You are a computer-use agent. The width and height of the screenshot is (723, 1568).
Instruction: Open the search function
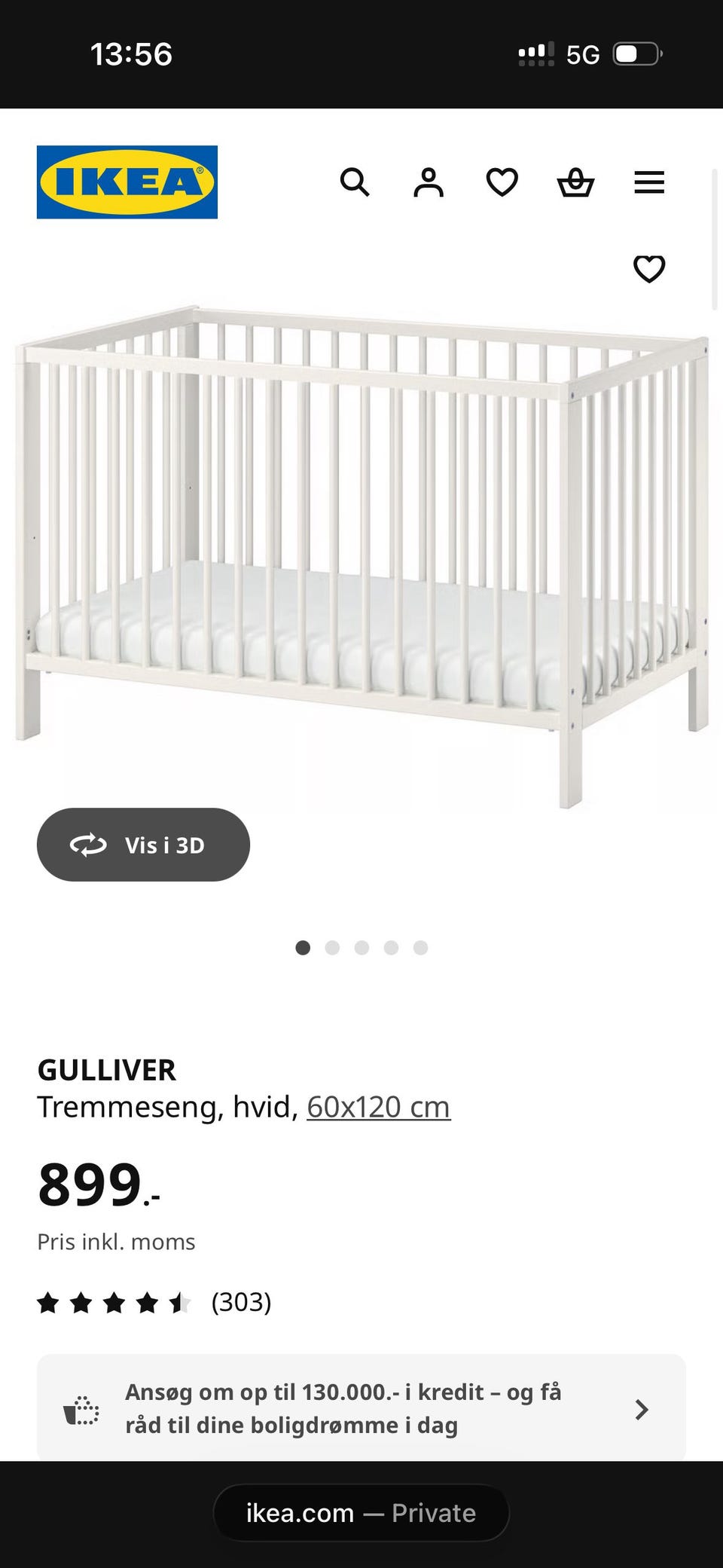click(x=355, y=182)
